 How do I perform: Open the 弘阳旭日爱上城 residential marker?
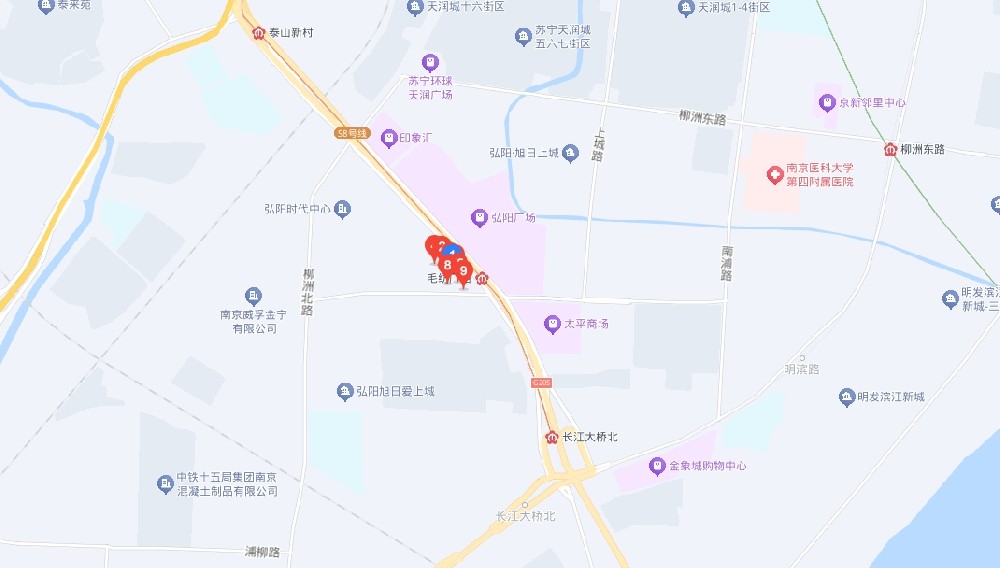tap(345, 391)
